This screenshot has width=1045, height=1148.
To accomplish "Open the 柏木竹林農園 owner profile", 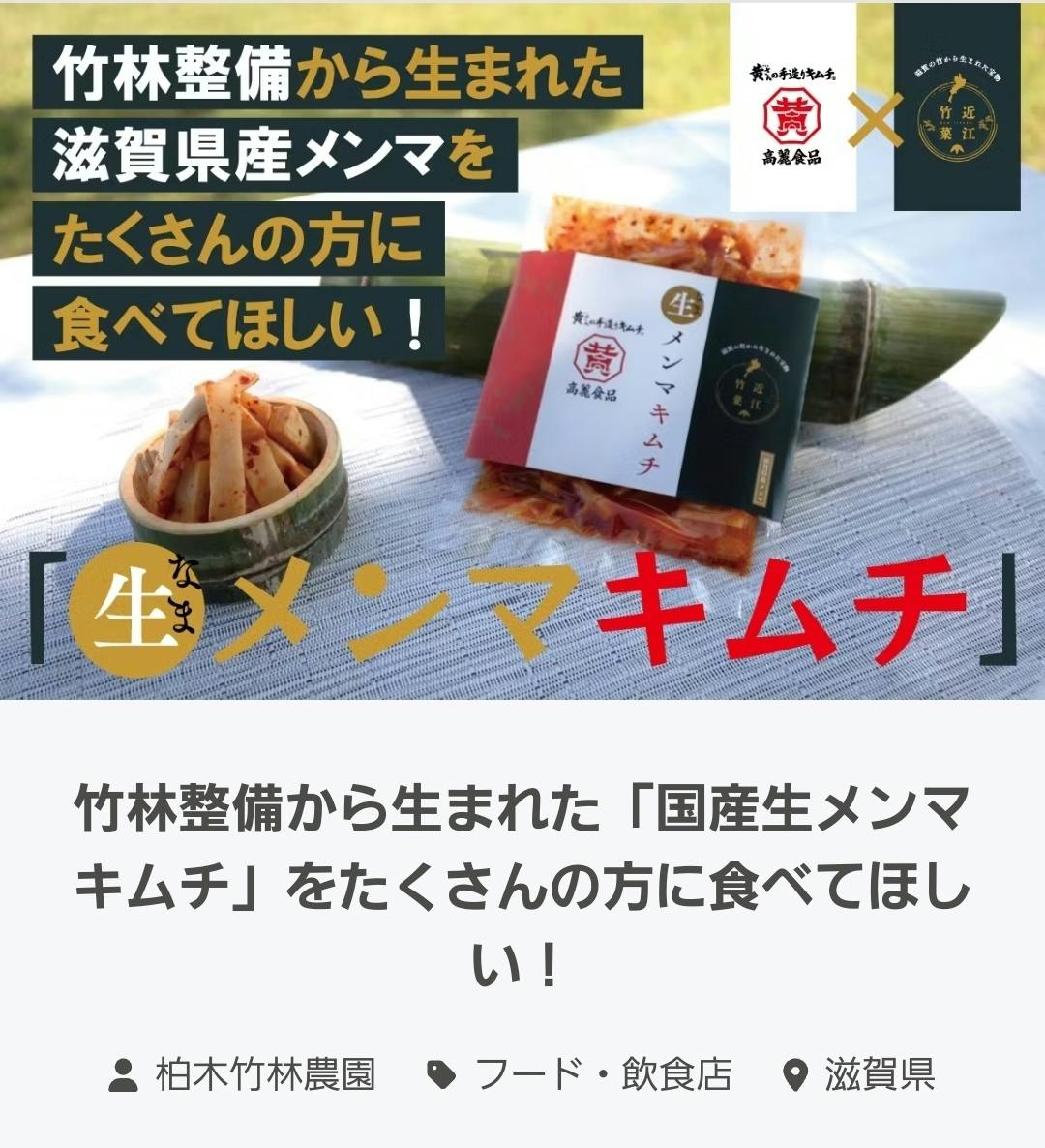I will tap(264, 1074).
